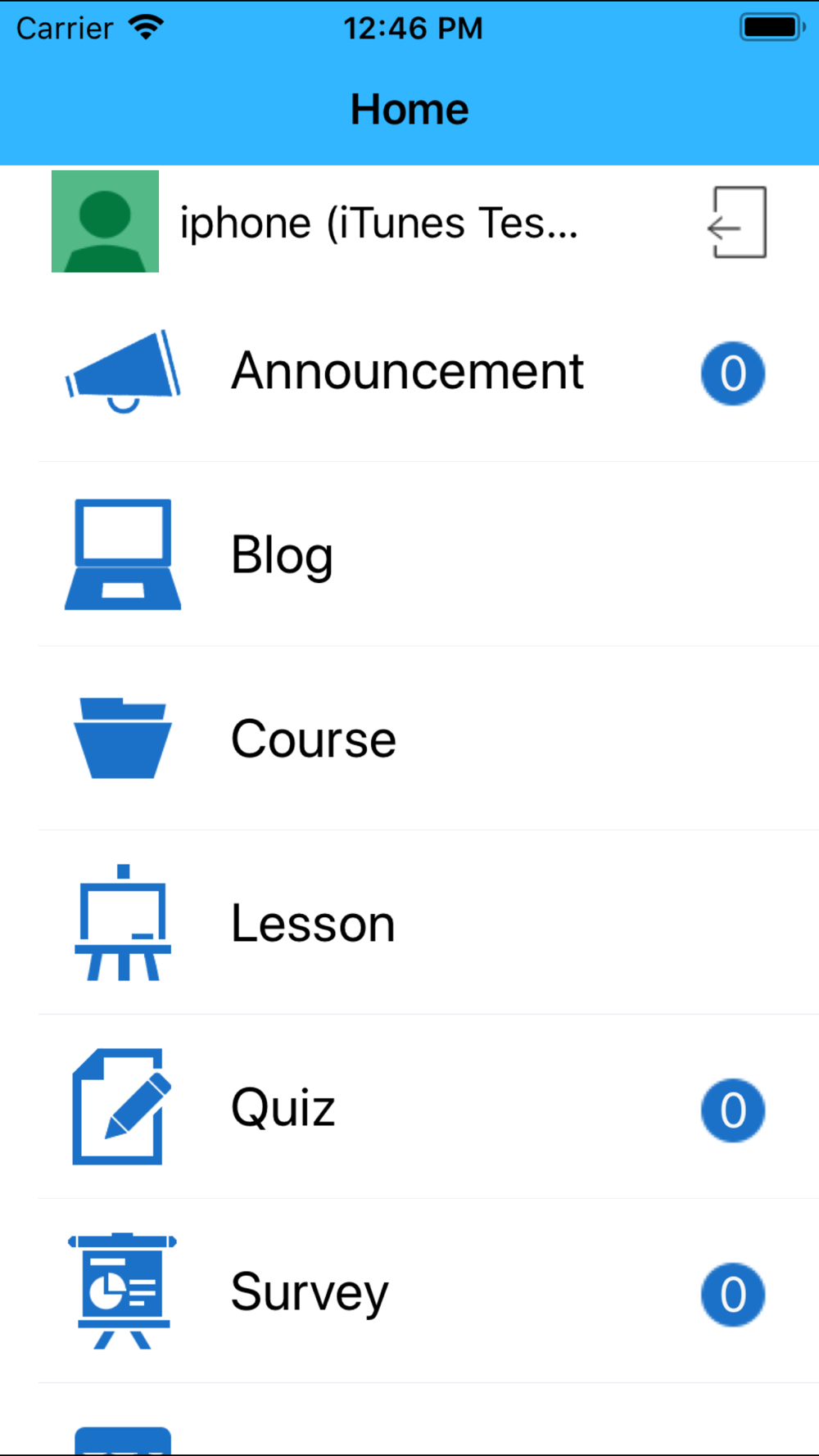Select the Lesson menu item
Viewport: 819px width, 1456px height.
[x=313, y=924]
